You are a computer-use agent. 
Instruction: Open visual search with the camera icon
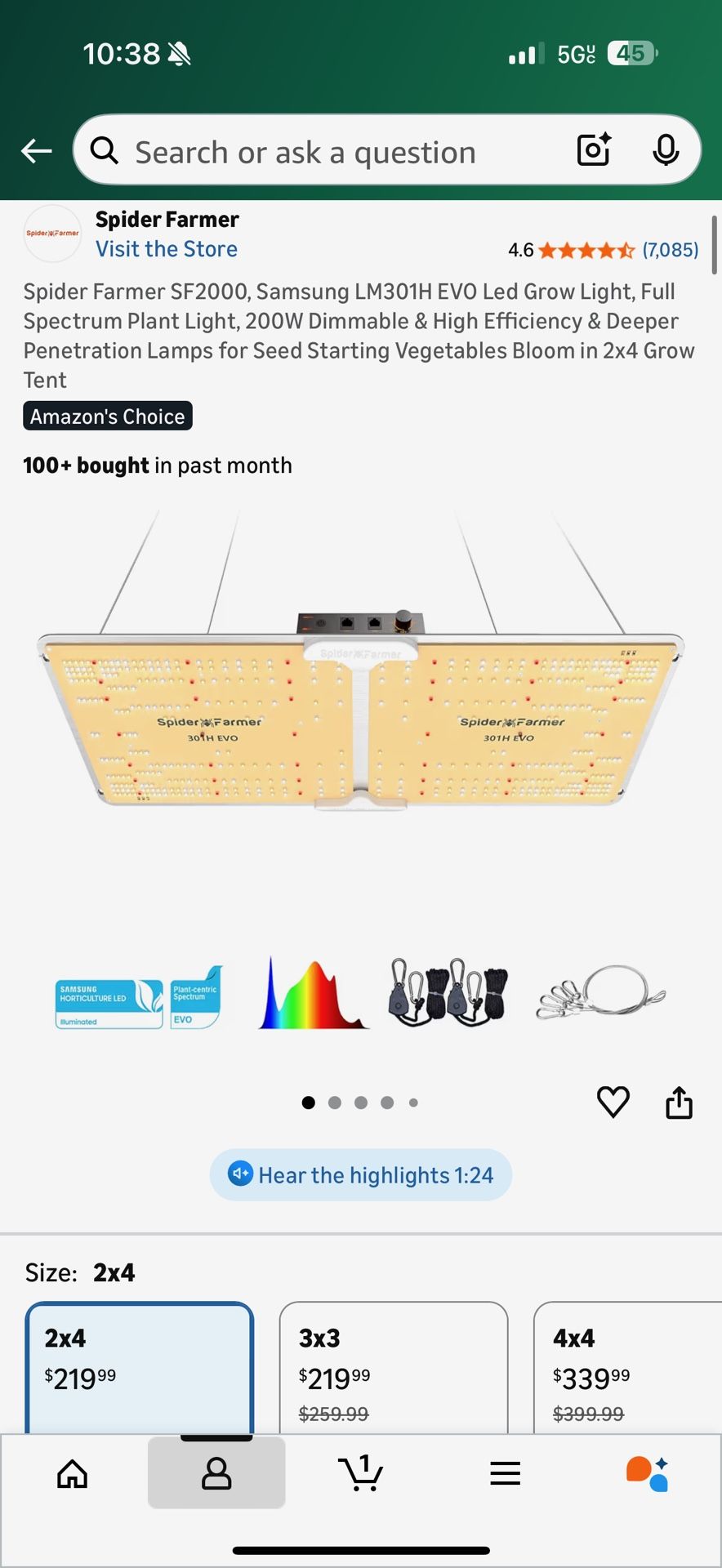593,150
